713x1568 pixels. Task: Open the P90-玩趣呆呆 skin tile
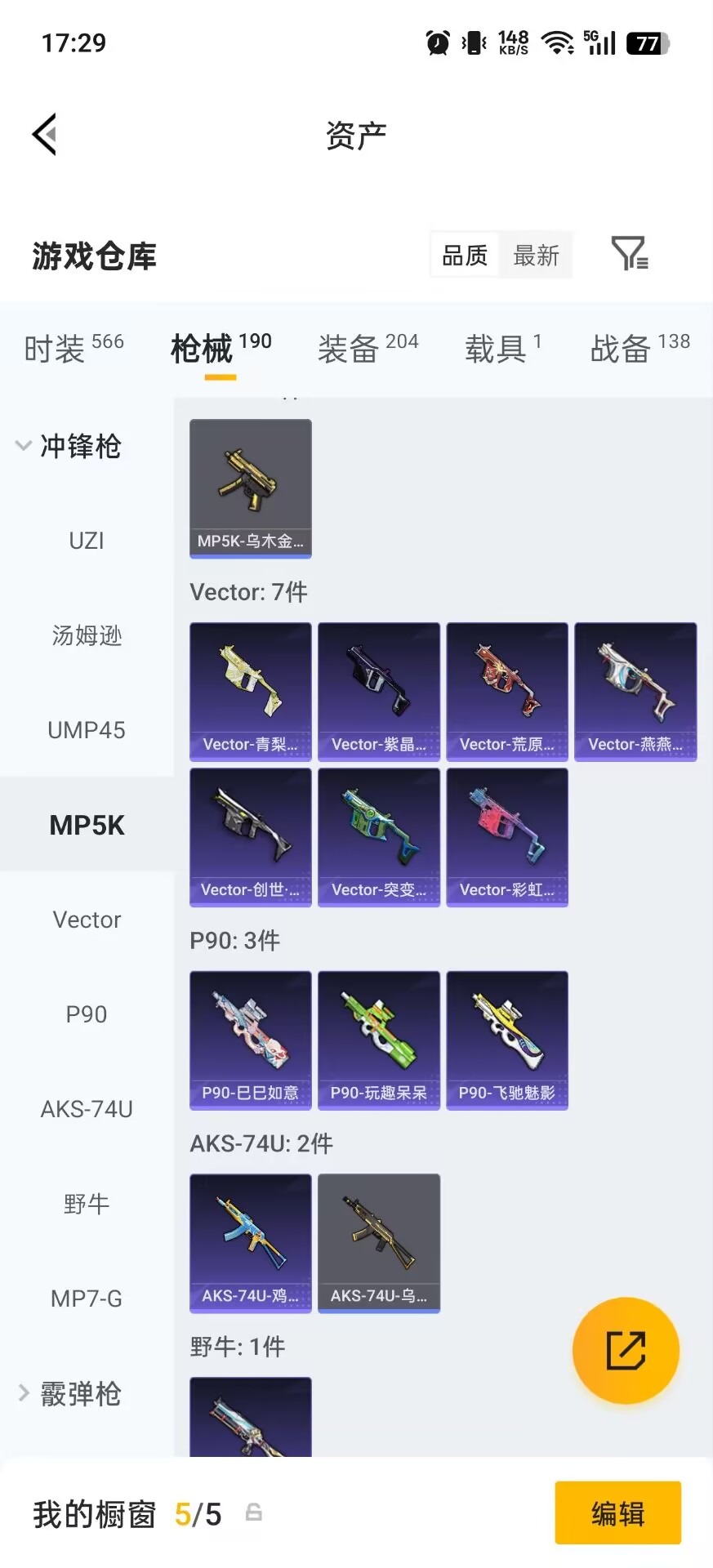[379, 1040]
